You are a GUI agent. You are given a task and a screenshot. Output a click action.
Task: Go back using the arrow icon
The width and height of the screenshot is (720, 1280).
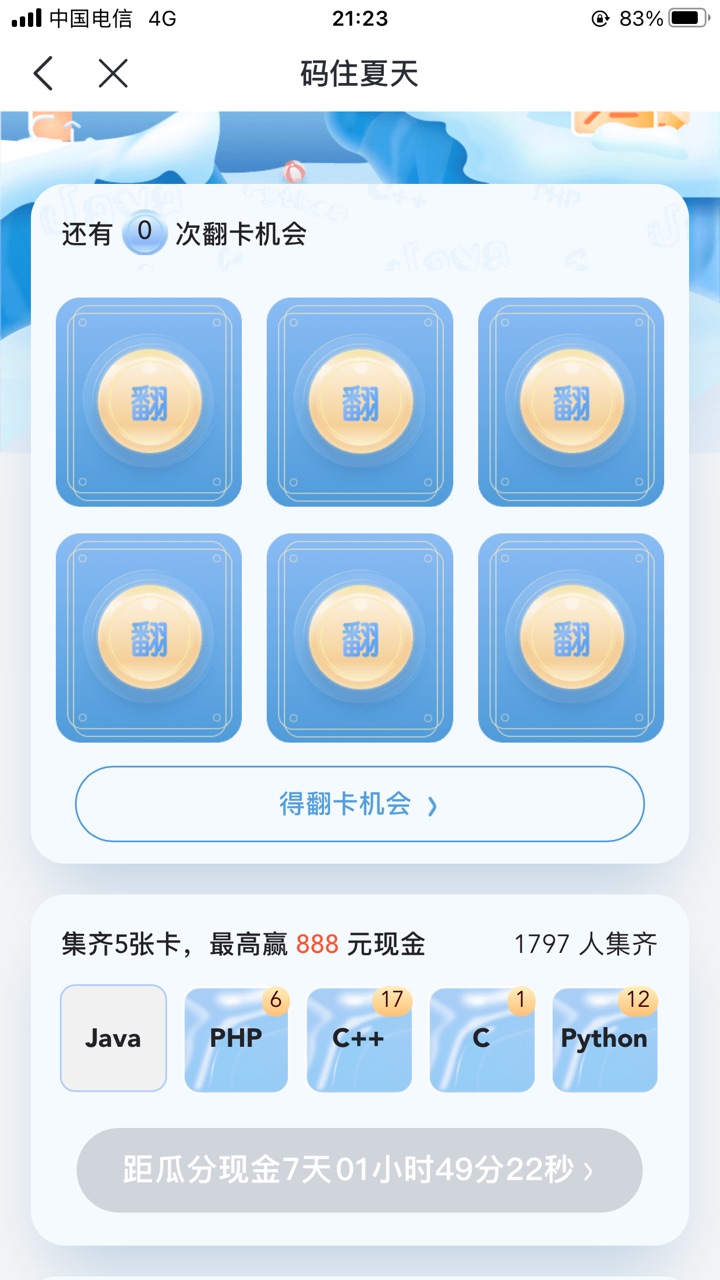[x=43, y=74]
